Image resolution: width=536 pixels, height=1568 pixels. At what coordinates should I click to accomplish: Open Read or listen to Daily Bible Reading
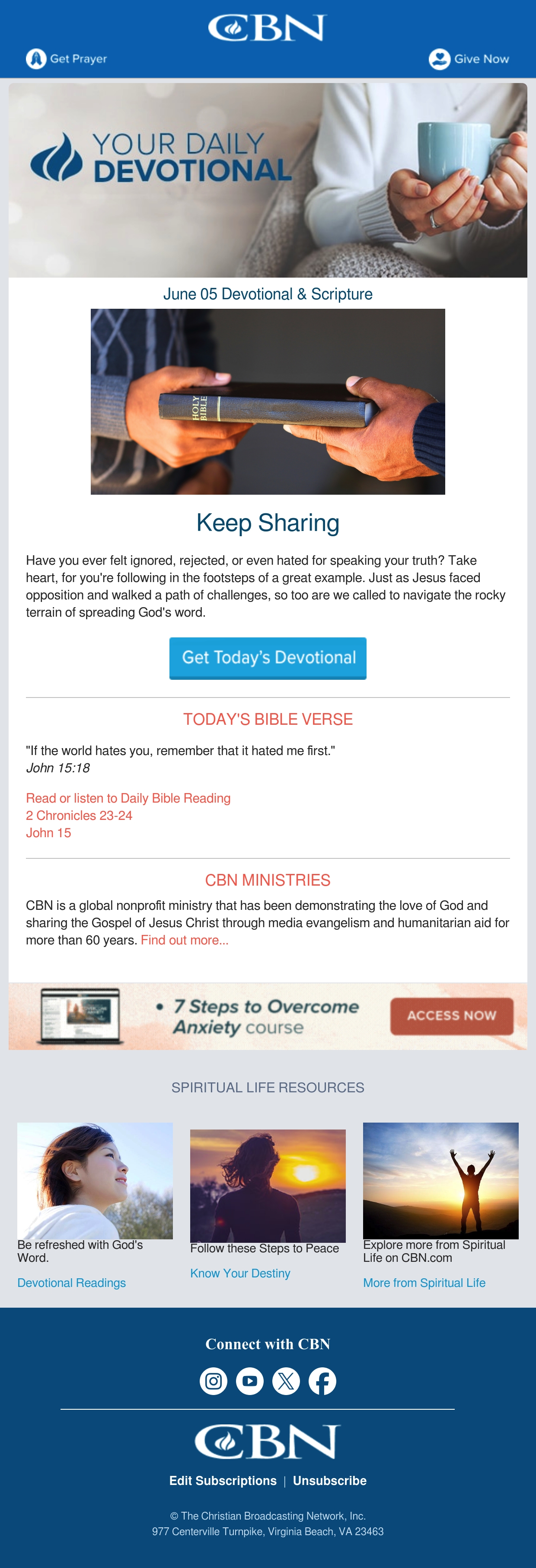pos(128,798)
